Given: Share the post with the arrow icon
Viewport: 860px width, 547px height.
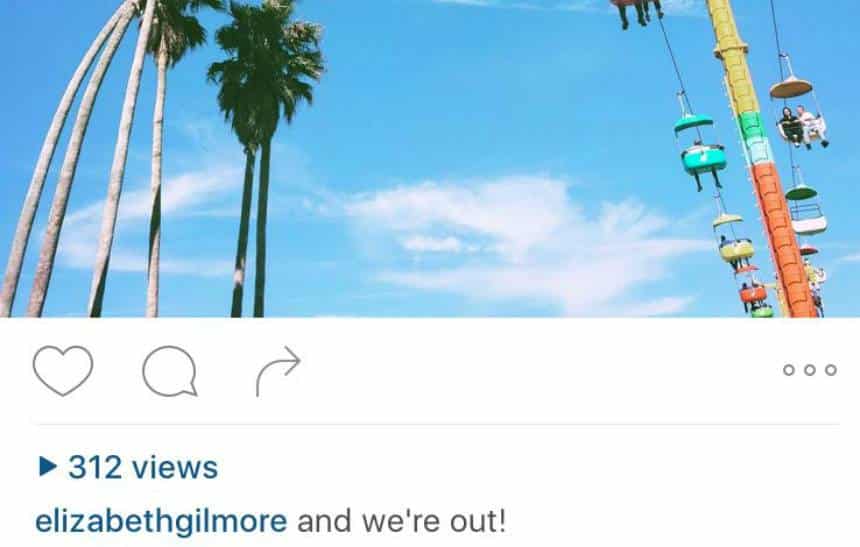Looking at the screenshot, I should point(277,371).
